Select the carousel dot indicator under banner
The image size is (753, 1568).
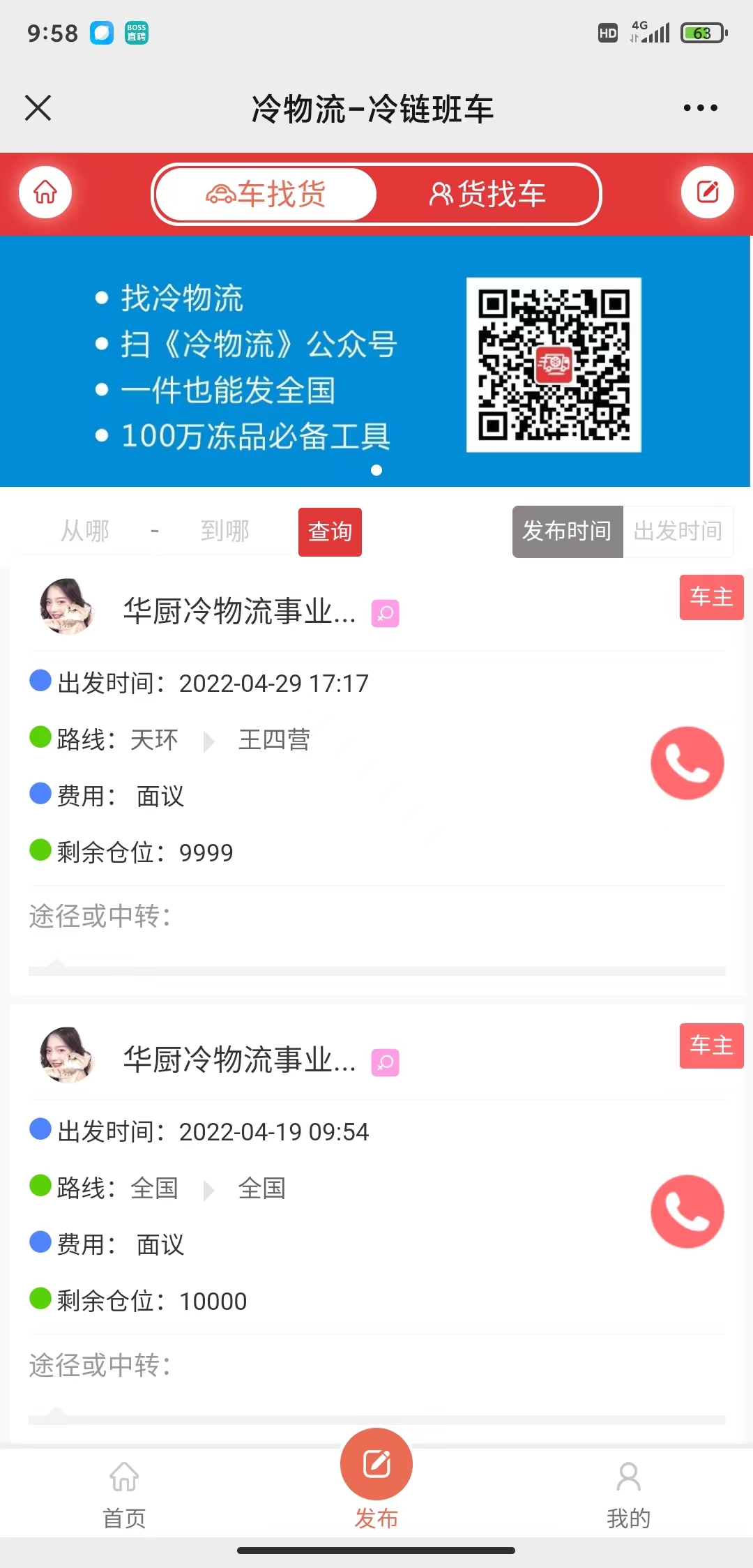pyautogui.click(x=376, y=471)
